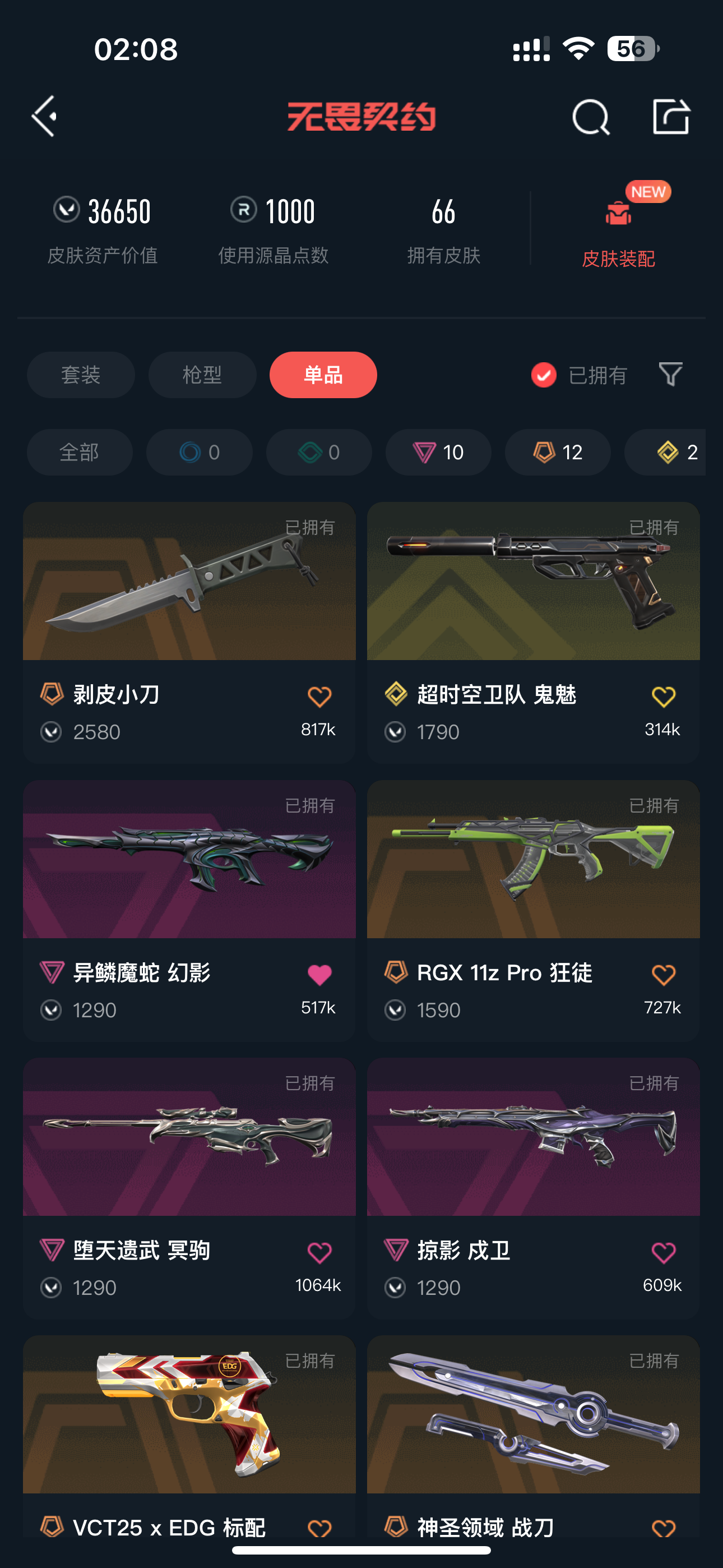Open the search icon

pos(590,116)
